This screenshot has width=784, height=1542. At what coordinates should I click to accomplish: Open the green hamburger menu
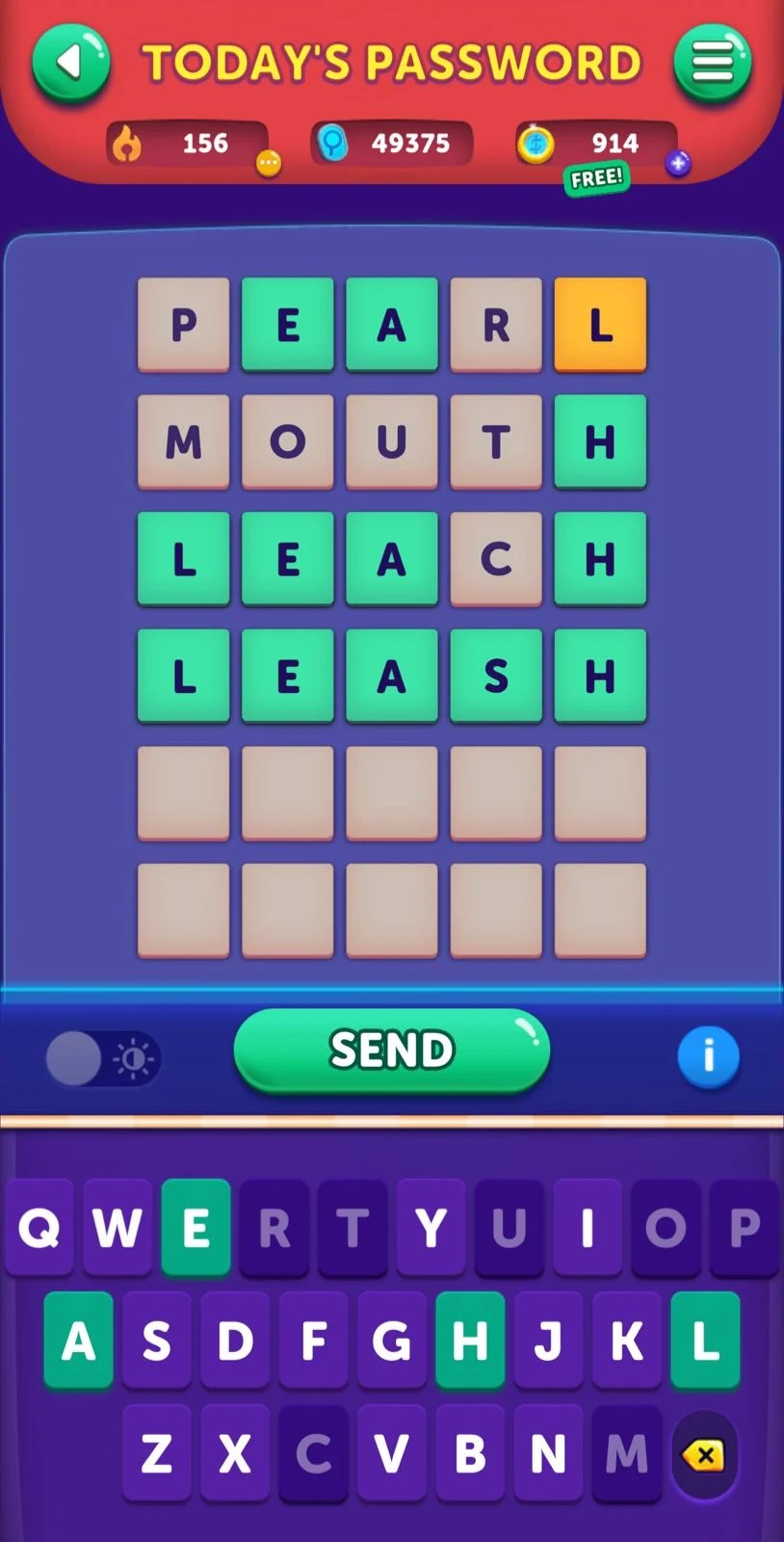(712, 64)
